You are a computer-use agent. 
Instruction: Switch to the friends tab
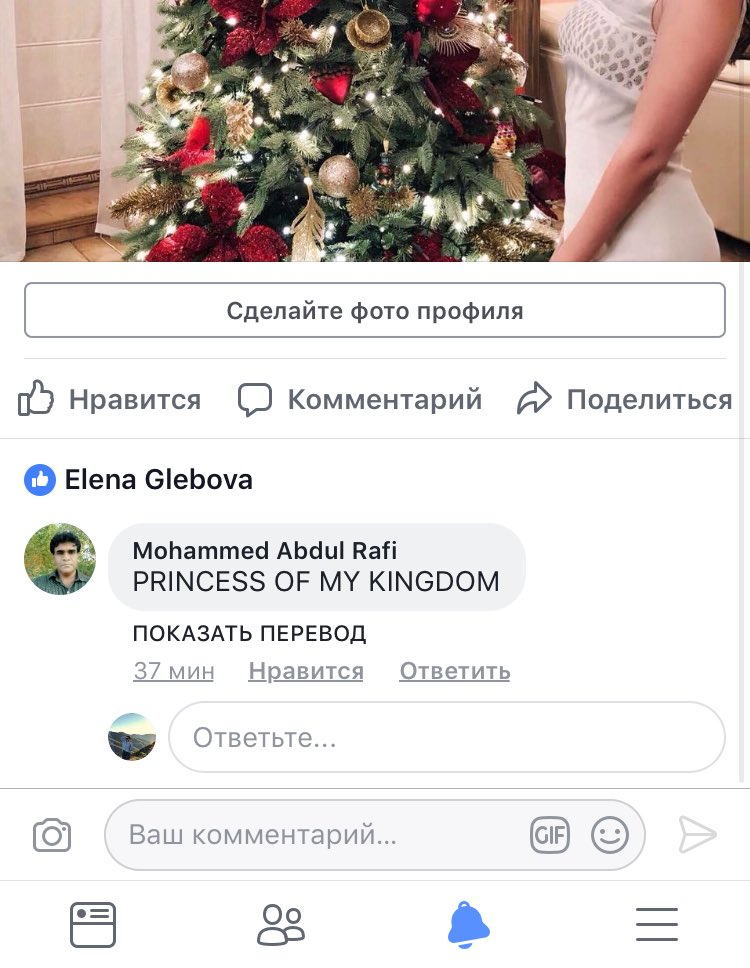tap(280, 925)
